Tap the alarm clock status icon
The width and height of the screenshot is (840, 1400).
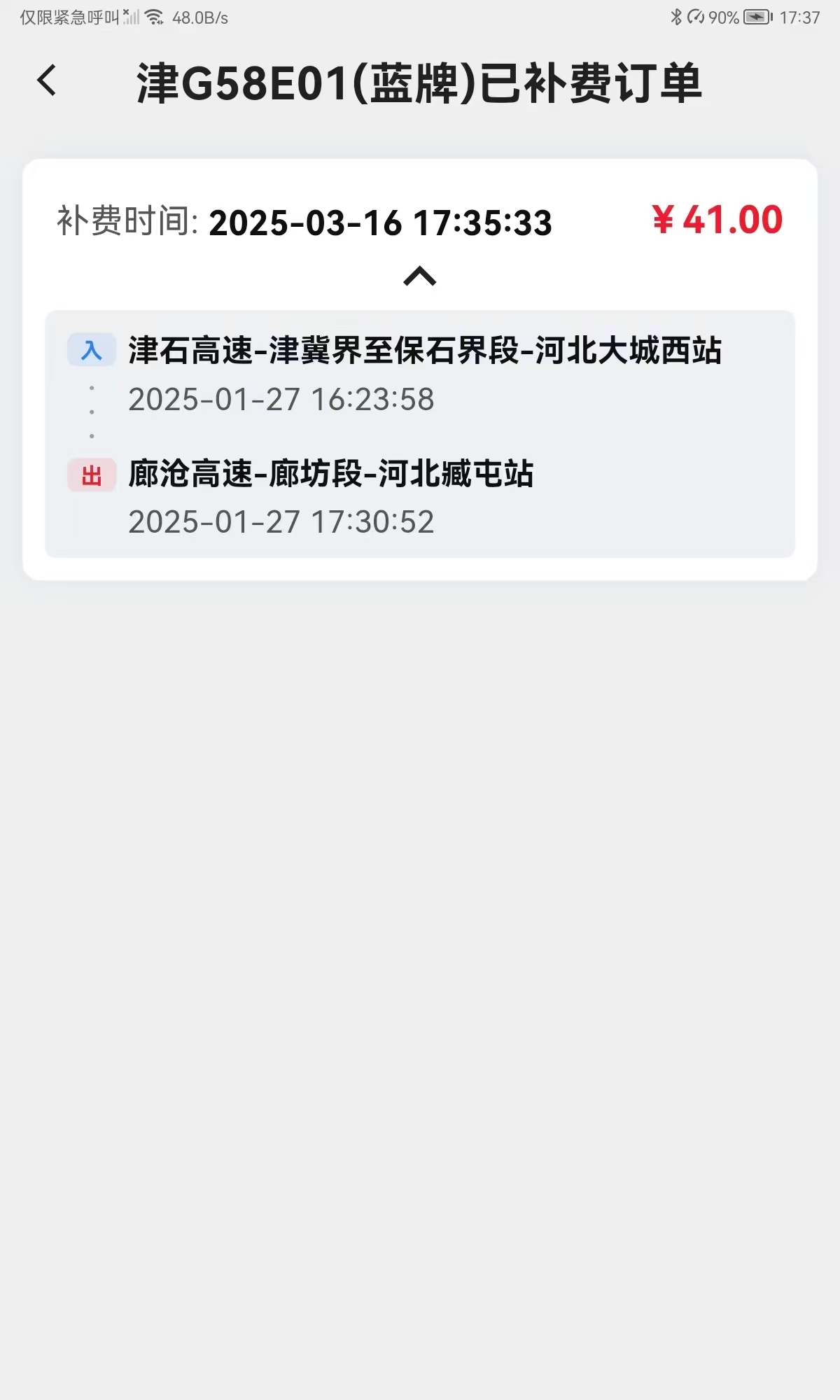pyautogui.click(x=696, y=17)
